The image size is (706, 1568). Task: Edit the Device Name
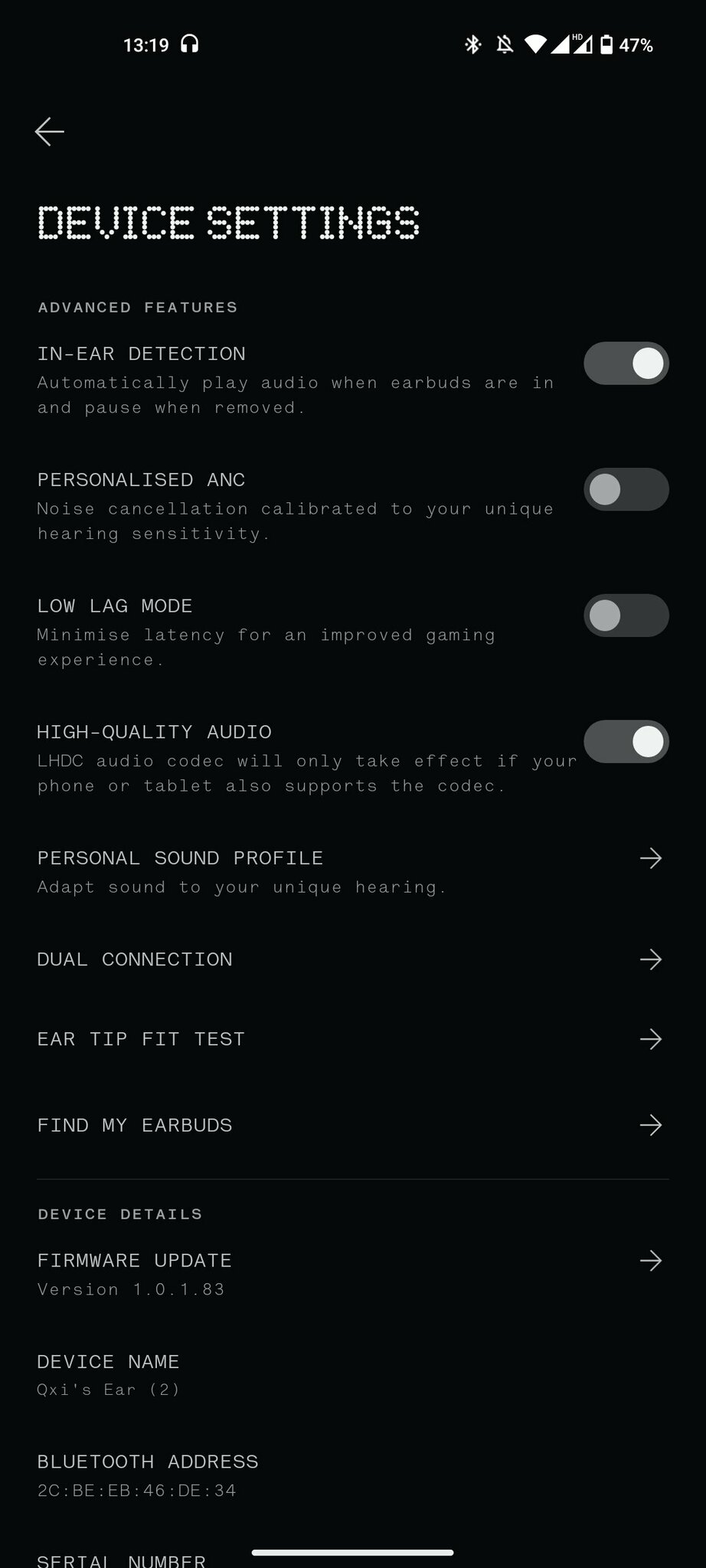[353, 1375]
